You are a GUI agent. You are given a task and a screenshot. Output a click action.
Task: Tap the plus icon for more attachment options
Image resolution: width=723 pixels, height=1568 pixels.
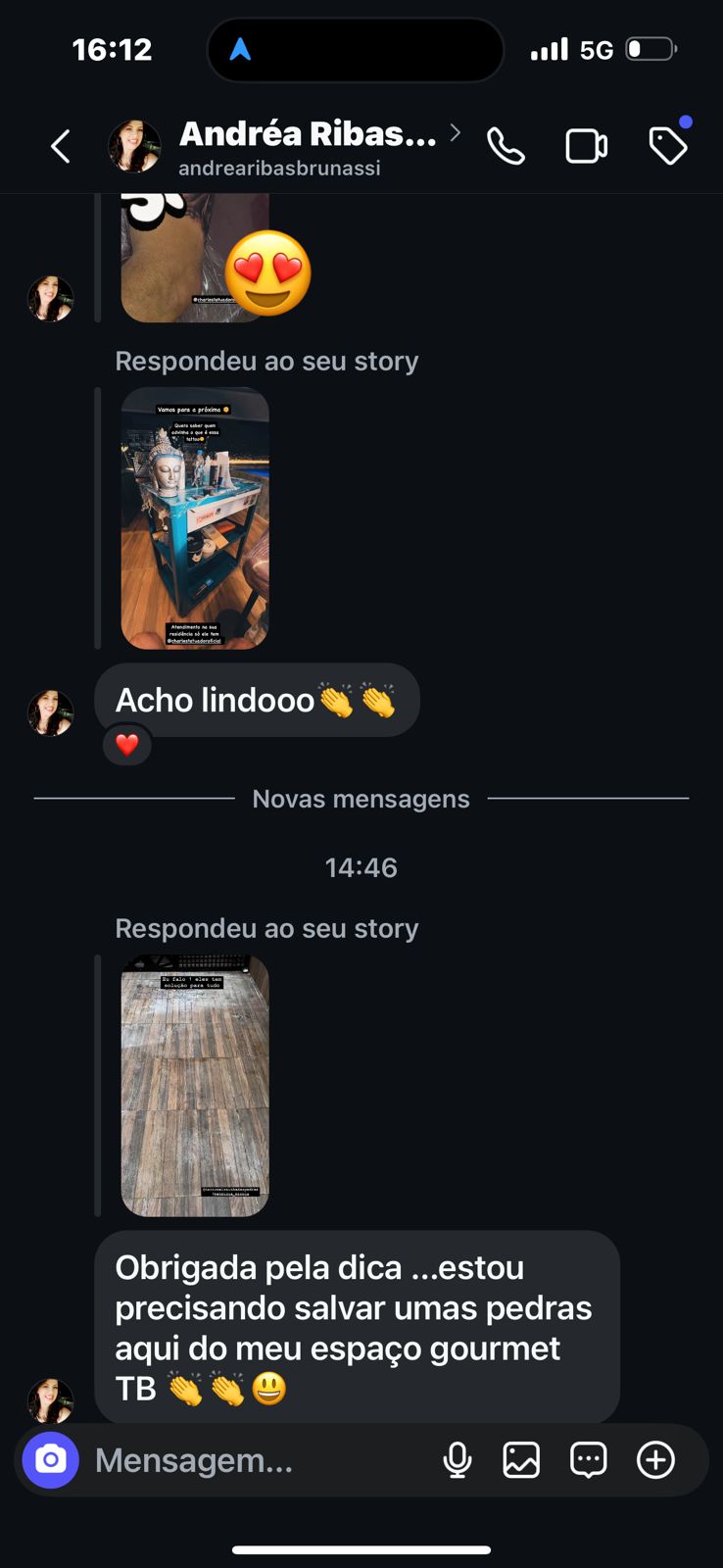coord(654,1459)
